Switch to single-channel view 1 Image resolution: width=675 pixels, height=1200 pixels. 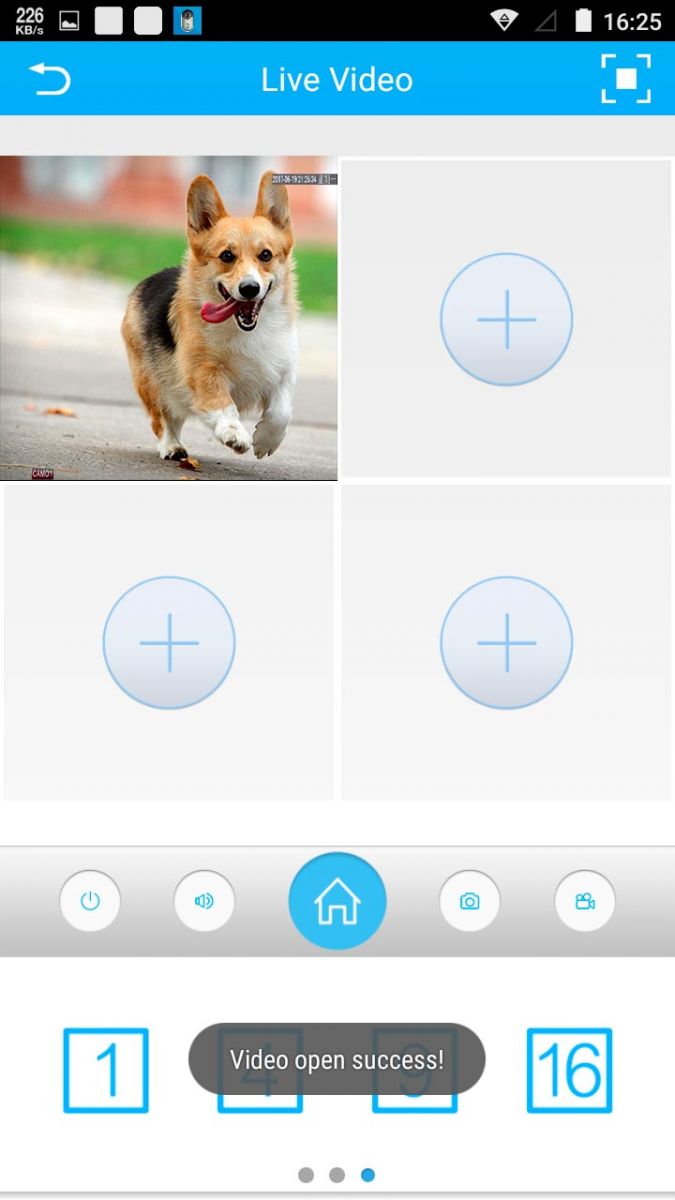click(x=106, y=1071)
